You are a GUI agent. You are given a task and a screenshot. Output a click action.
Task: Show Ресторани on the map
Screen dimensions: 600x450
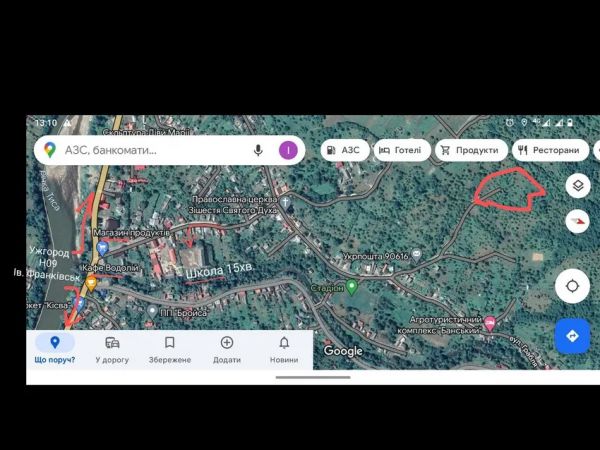550,150
